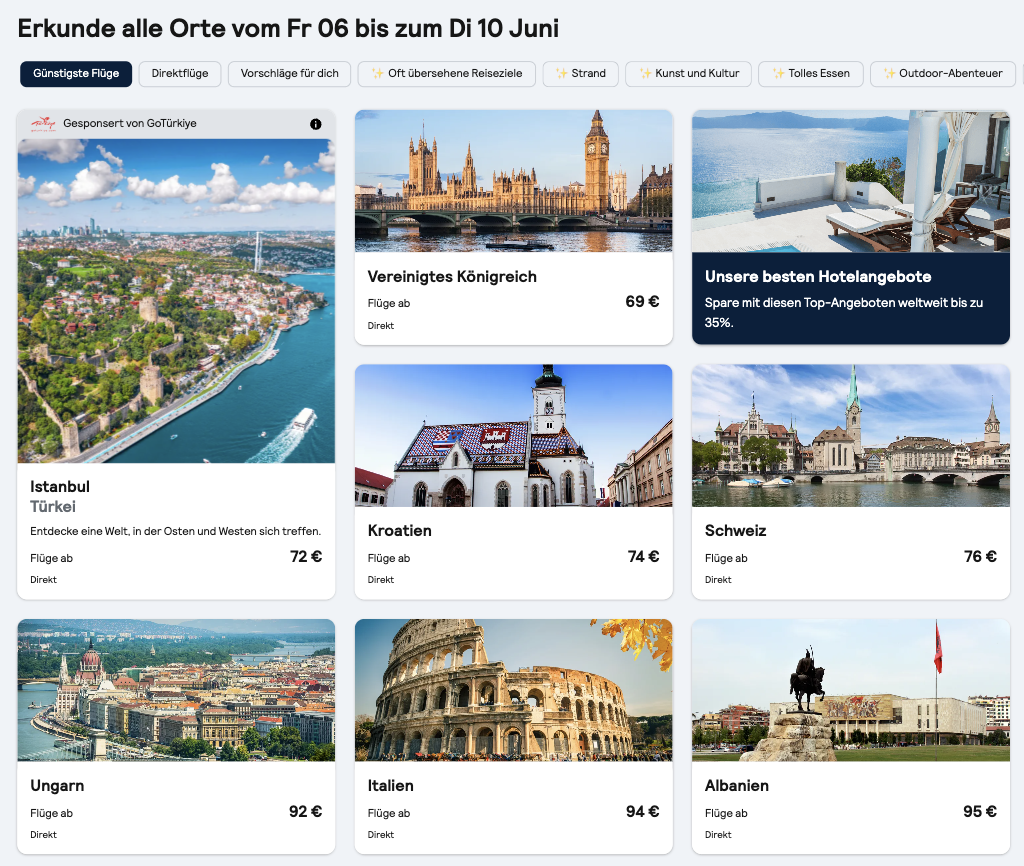The height and width of the screenshot is (866, 1024).
Task: Show Vorschläge für dich
Action: 289,73
